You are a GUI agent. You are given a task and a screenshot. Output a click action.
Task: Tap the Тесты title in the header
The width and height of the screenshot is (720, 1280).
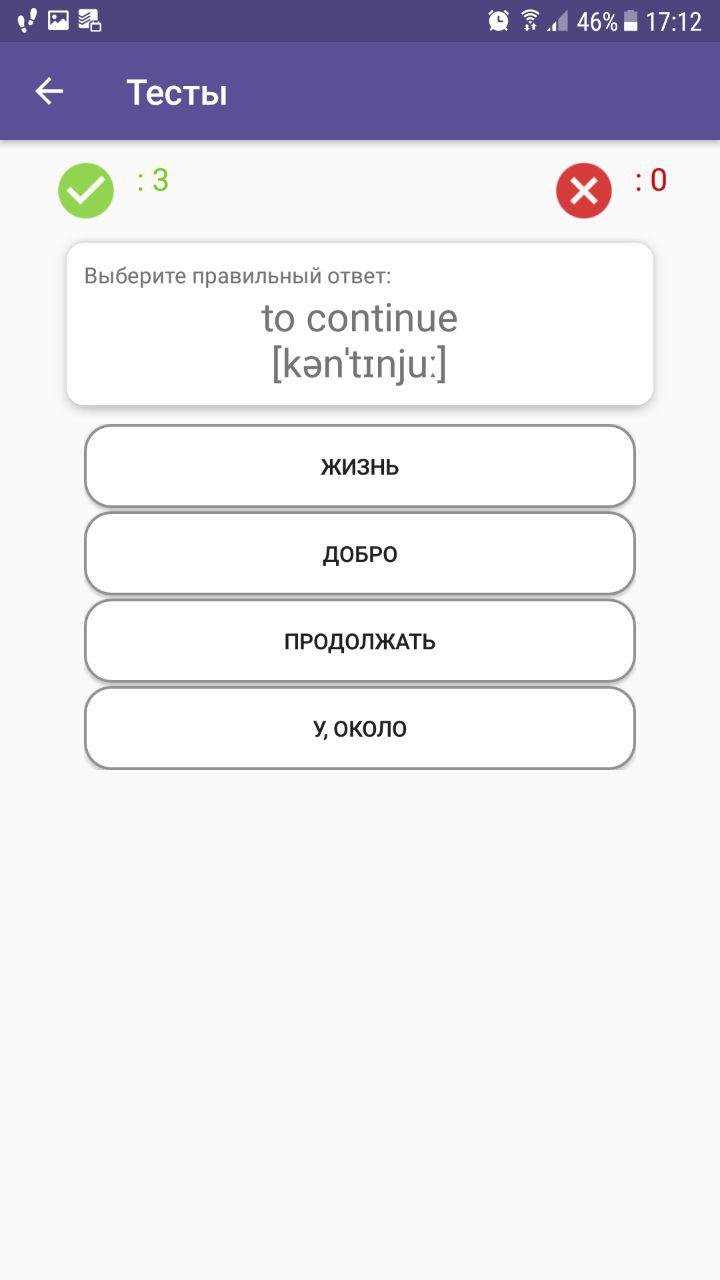click(176, 91)
